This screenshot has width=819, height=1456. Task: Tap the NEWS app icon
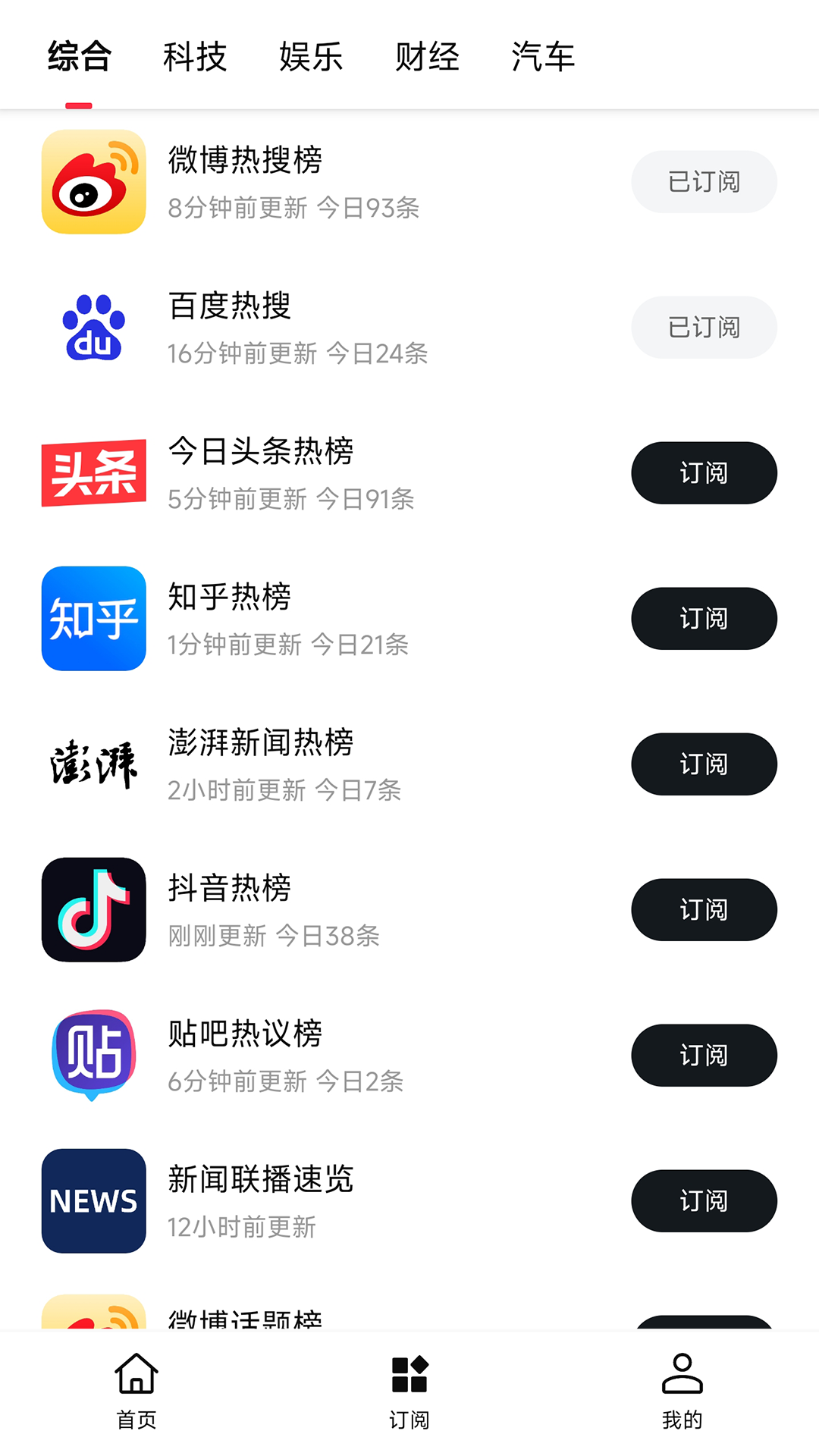[x=93, y=1201]
